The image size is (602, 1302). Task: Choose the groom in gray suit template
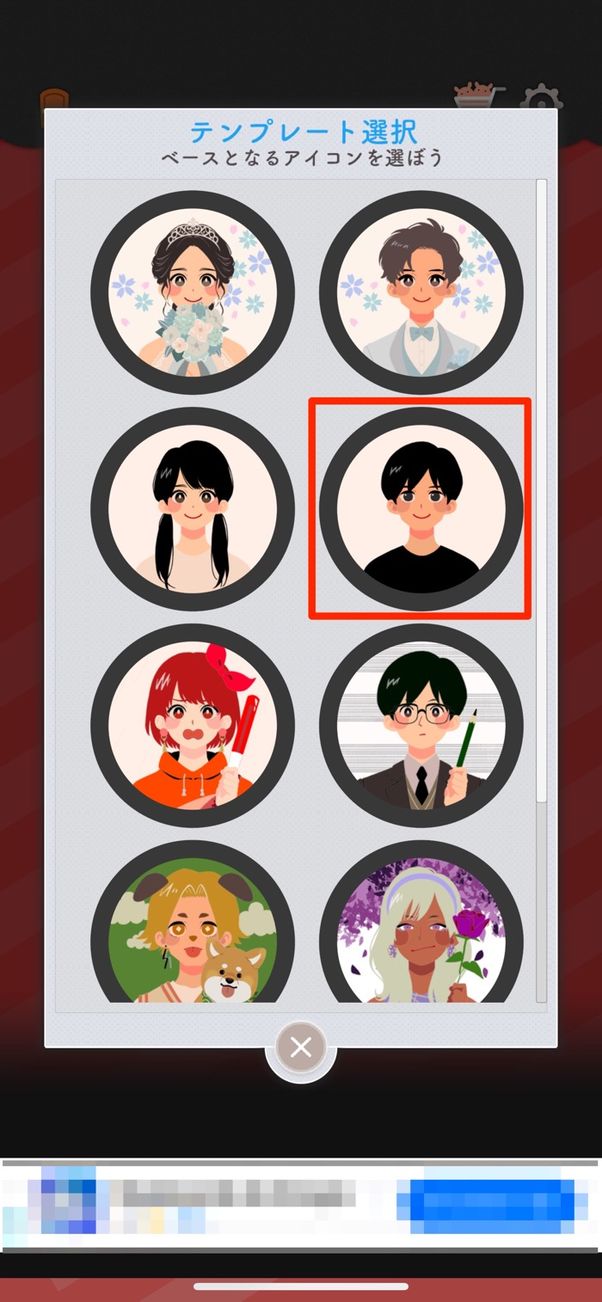tap(421, 293)
